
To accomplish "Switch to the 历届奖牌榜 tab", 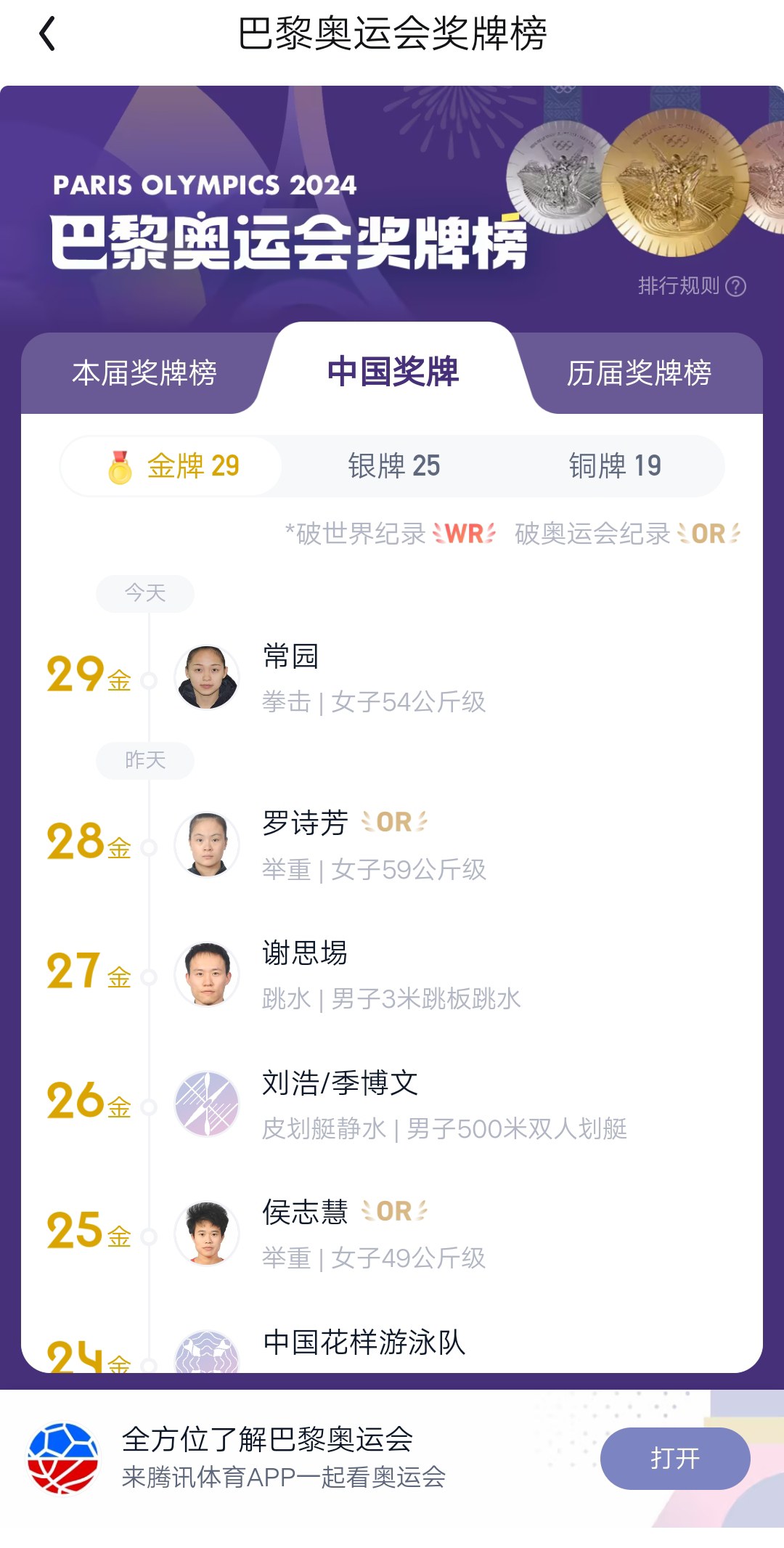I will 639,373.
